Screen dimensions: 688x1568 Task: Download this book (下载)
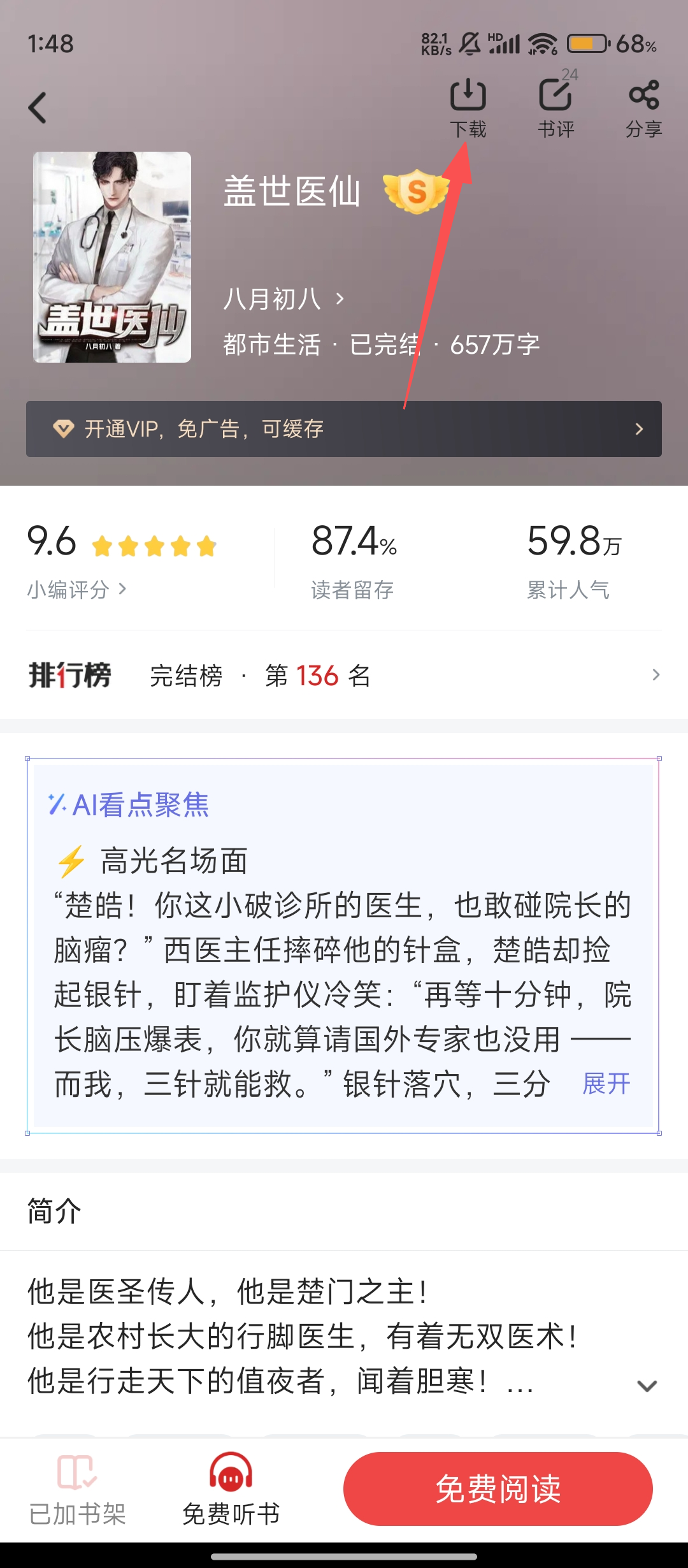pyautogui.click(x=468, y=108)
